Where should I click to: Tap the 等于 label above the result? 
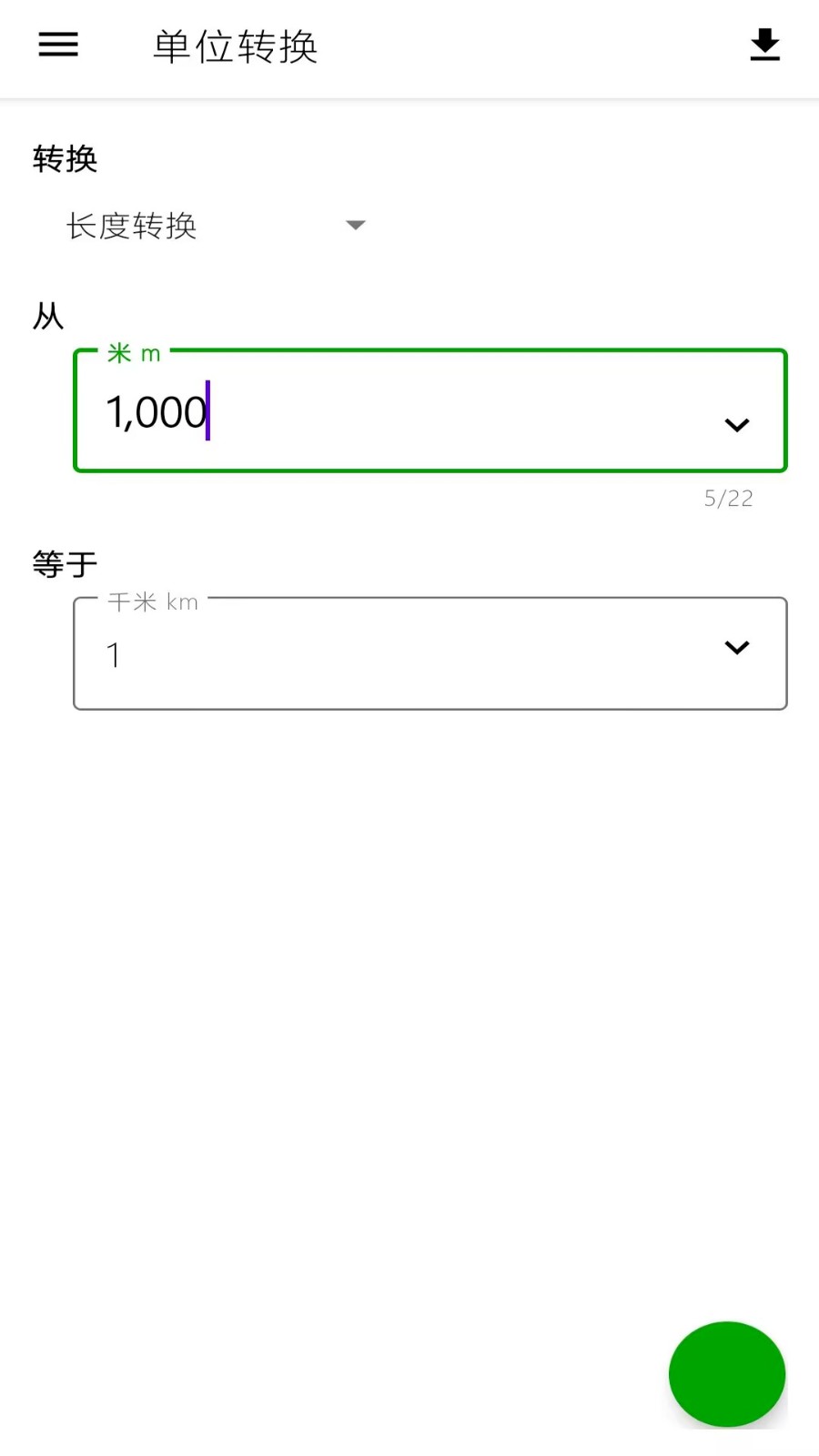64,562
